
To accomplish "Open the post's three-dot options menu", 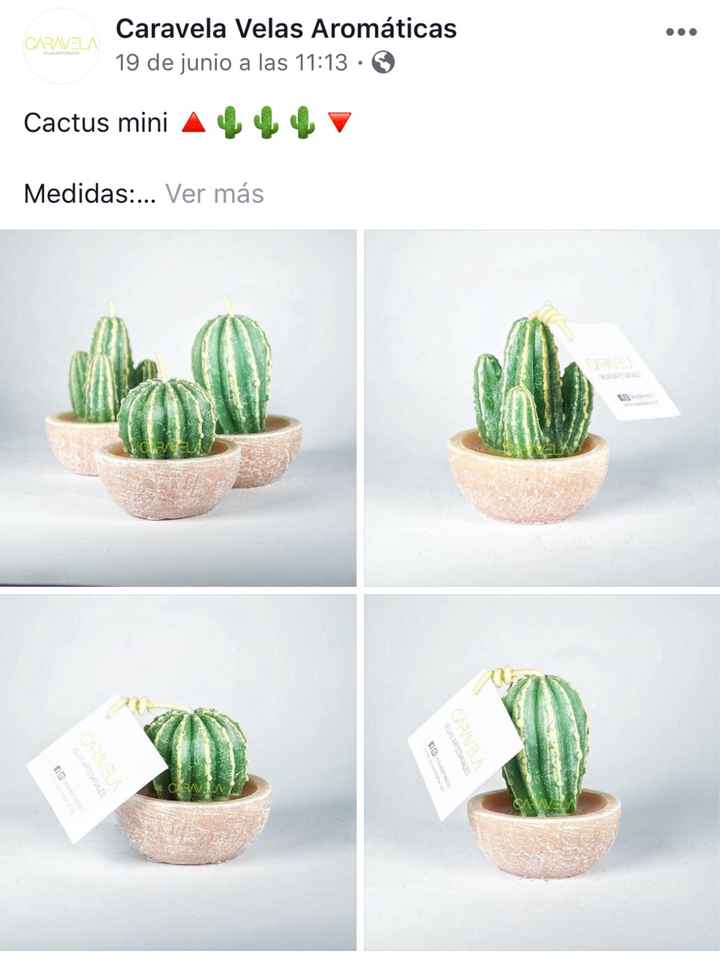I will [x=681, y=32].
